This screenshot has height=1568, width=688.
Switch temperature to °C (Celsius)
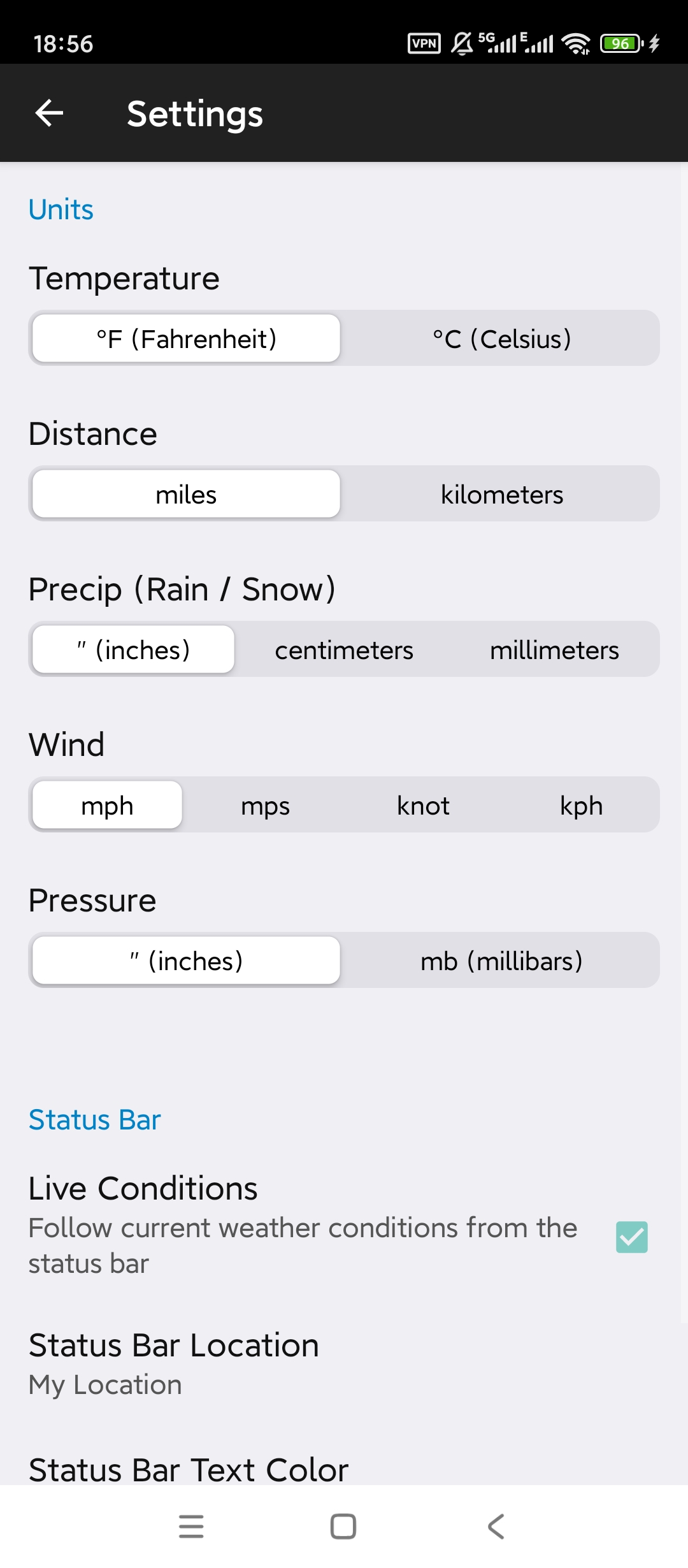[x=501, y=338]
